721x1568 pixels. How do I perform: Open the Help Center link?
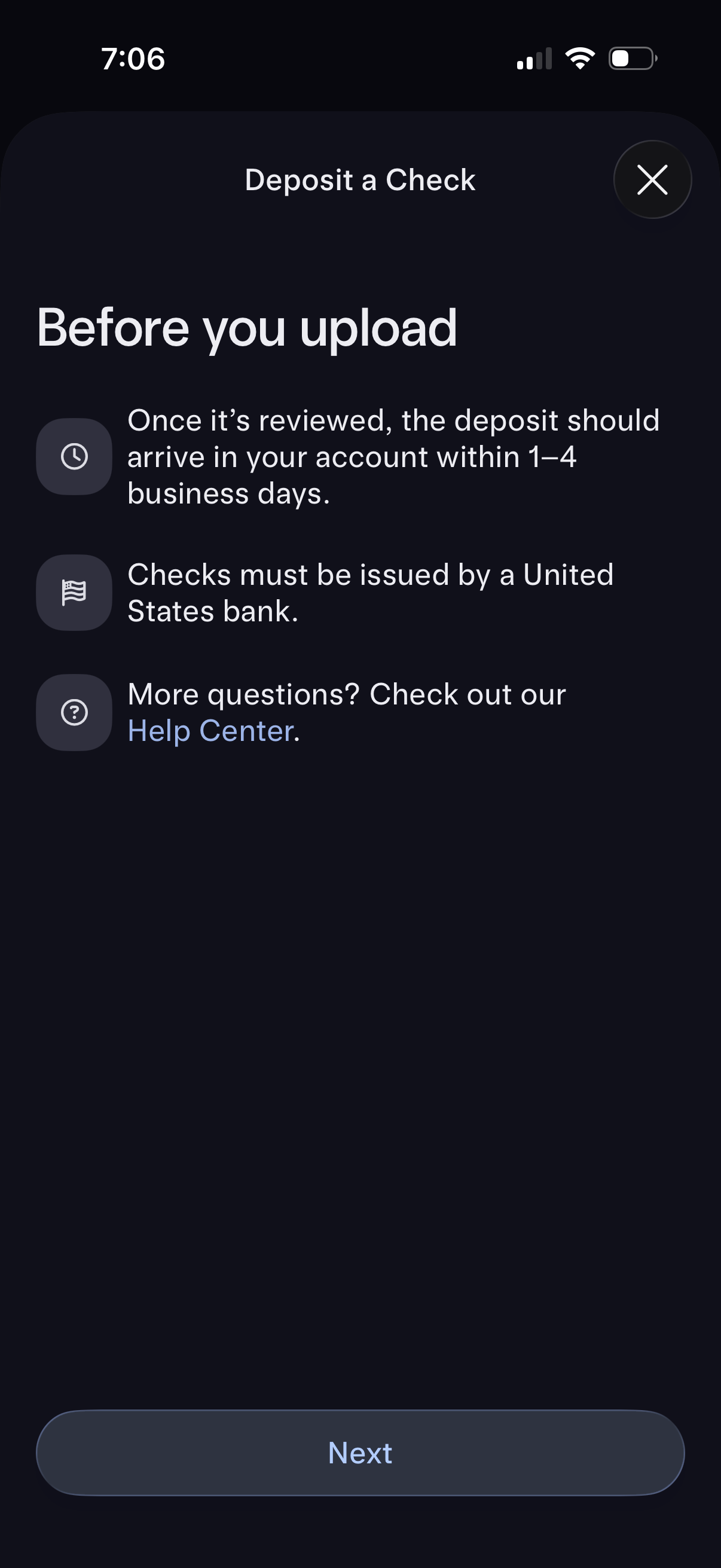[210, 730]
